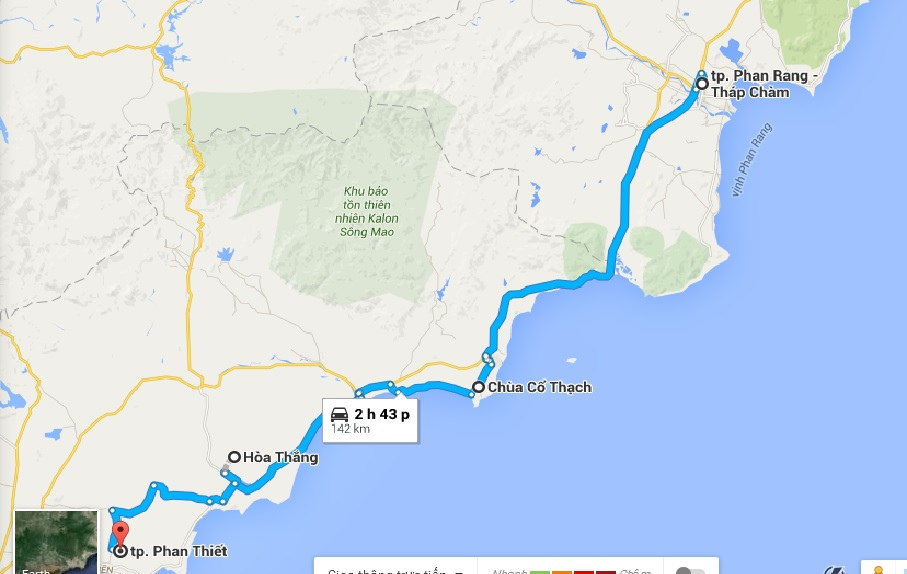This screenshot has height=574, width=907.
Task: Switch to the Earth satellite view
Action: [x=55, y=541]
